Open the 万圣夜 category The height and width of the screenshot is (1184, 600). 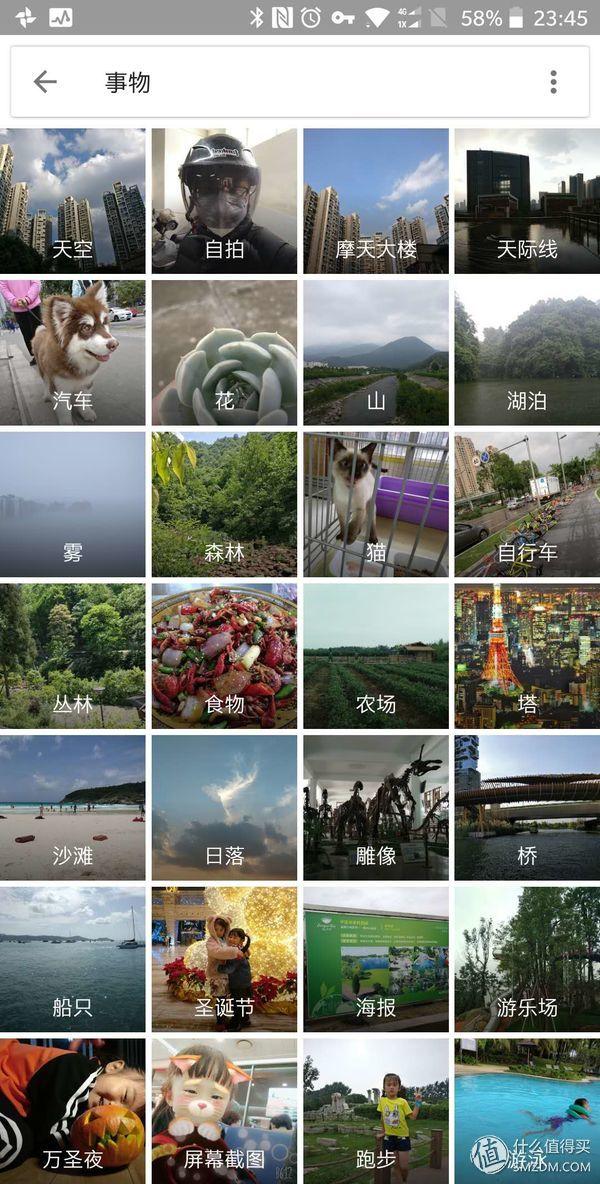72,1112
